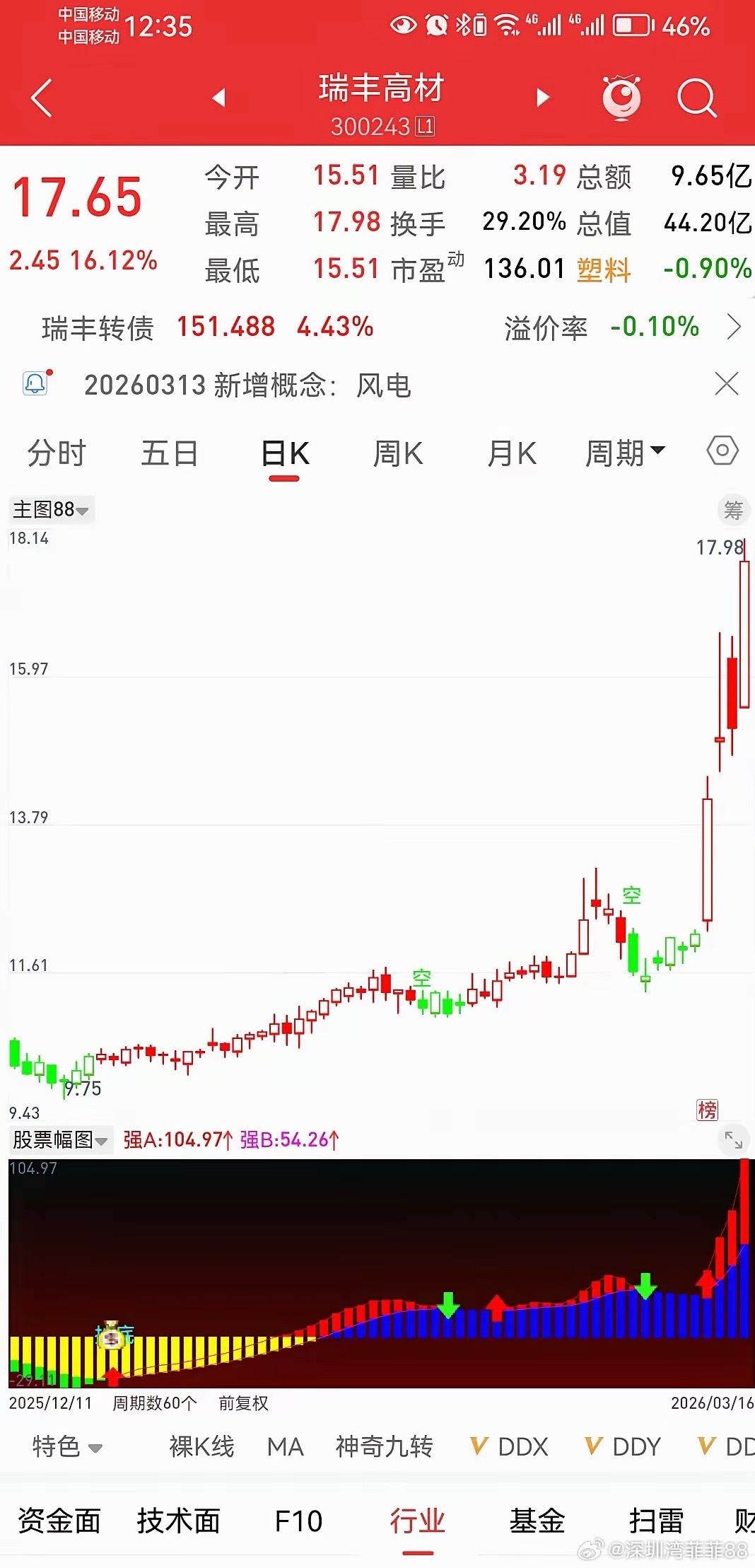Screen dimensions: 755x1568
Task: Expand the 周期 period dropdown
Action: 626,453
